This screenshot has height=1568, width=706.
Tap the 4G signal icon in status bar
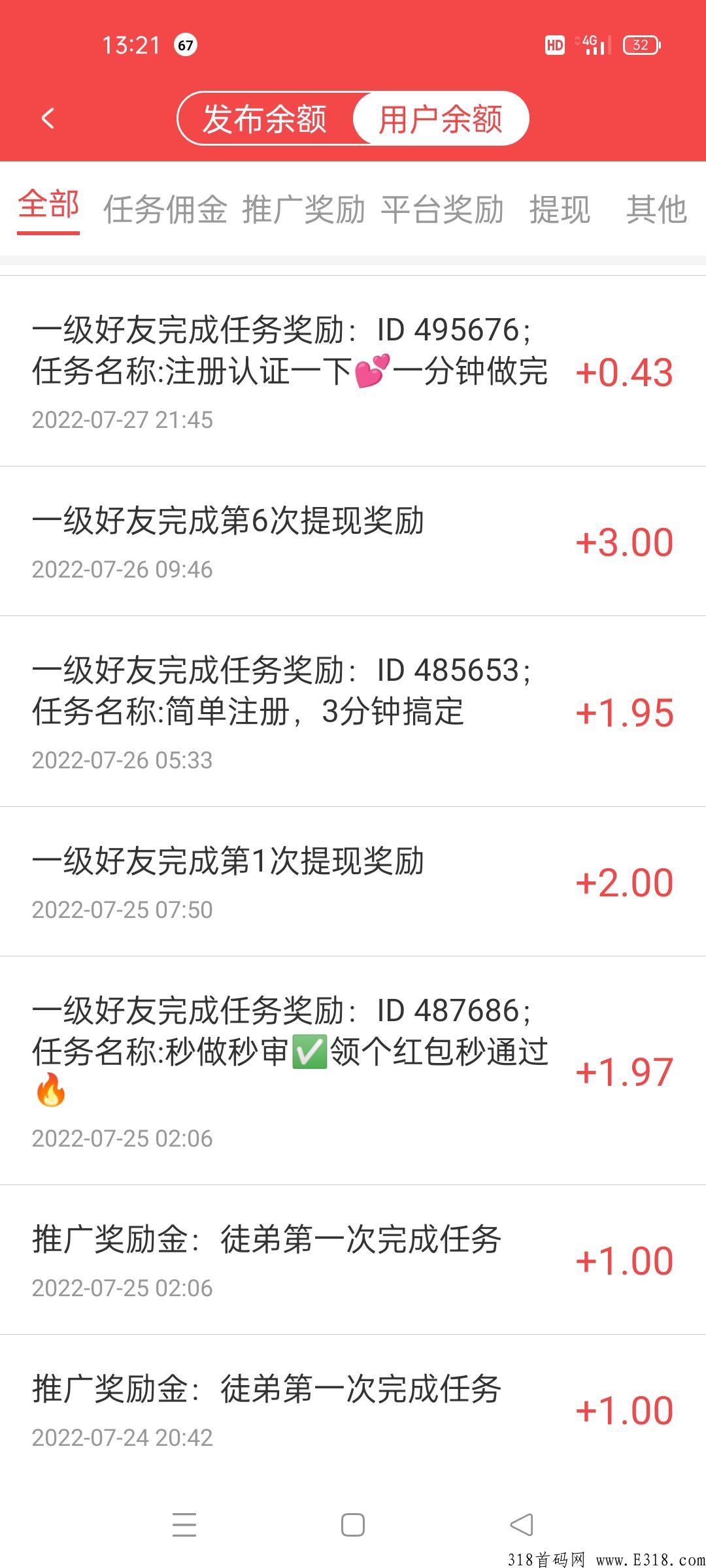pos(592,46)
